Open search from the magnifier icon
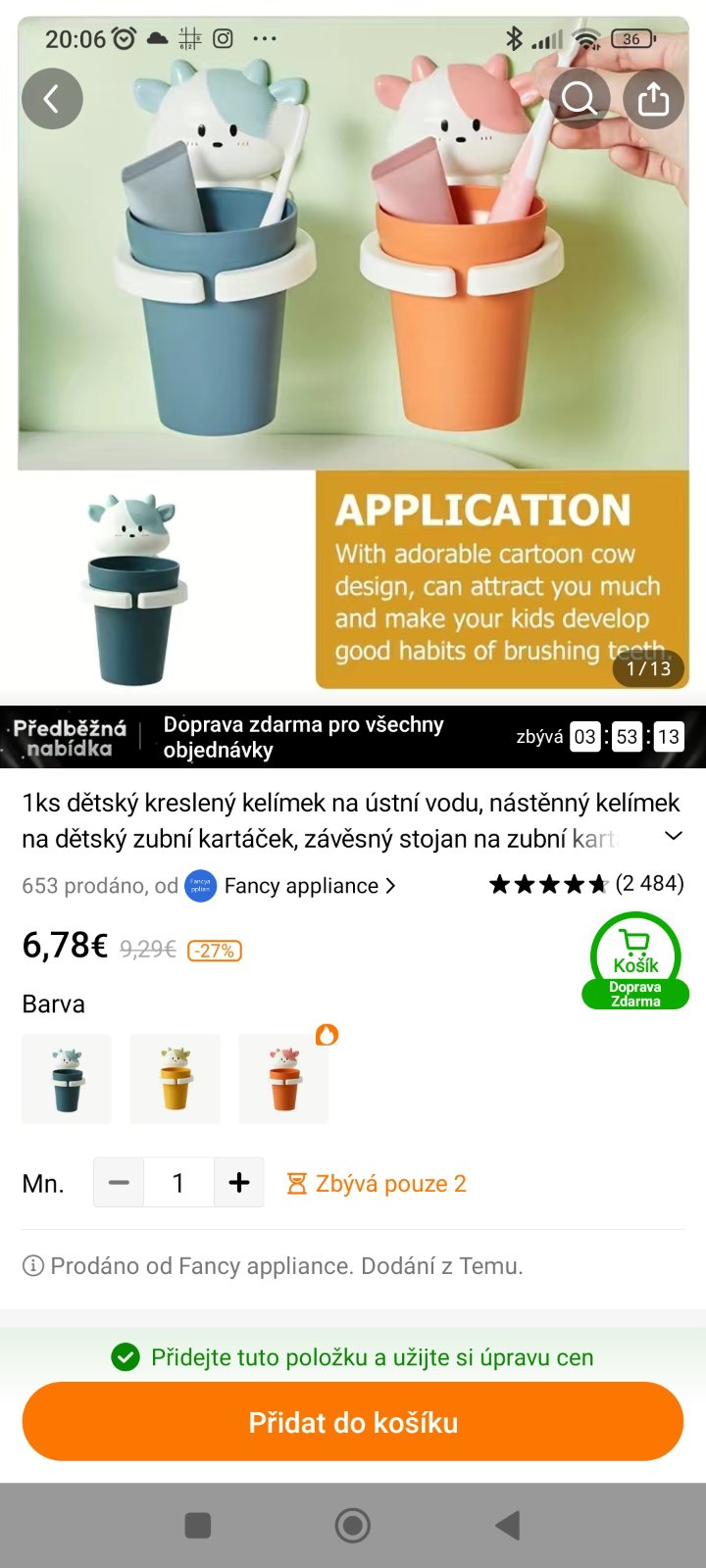706x1568 pixels. pos(579,98)
